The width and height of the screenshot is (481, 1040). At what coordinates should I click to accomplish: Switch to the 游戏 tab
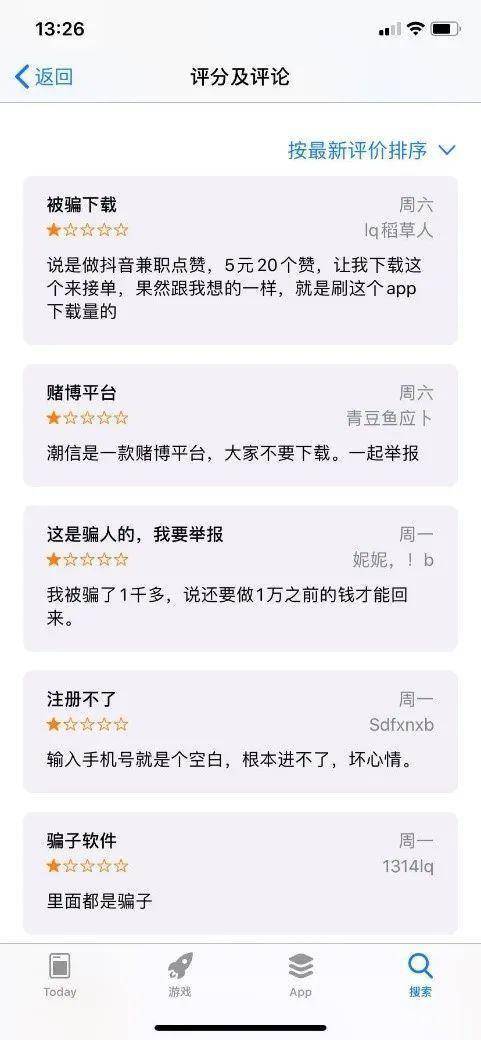point(180,976)
